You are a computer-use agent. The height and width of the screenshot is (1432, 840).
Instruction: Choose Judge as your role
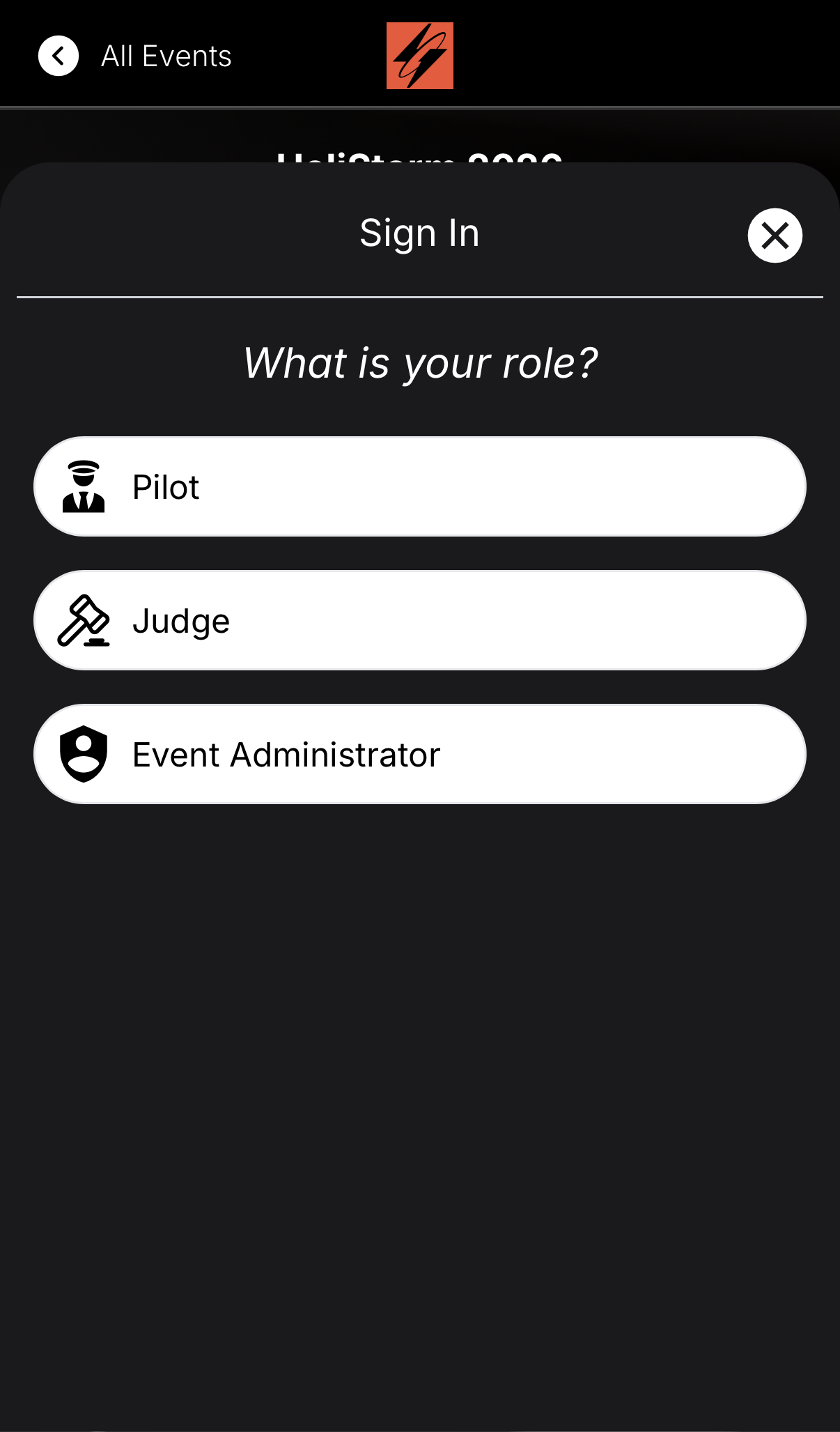point(419,620)
